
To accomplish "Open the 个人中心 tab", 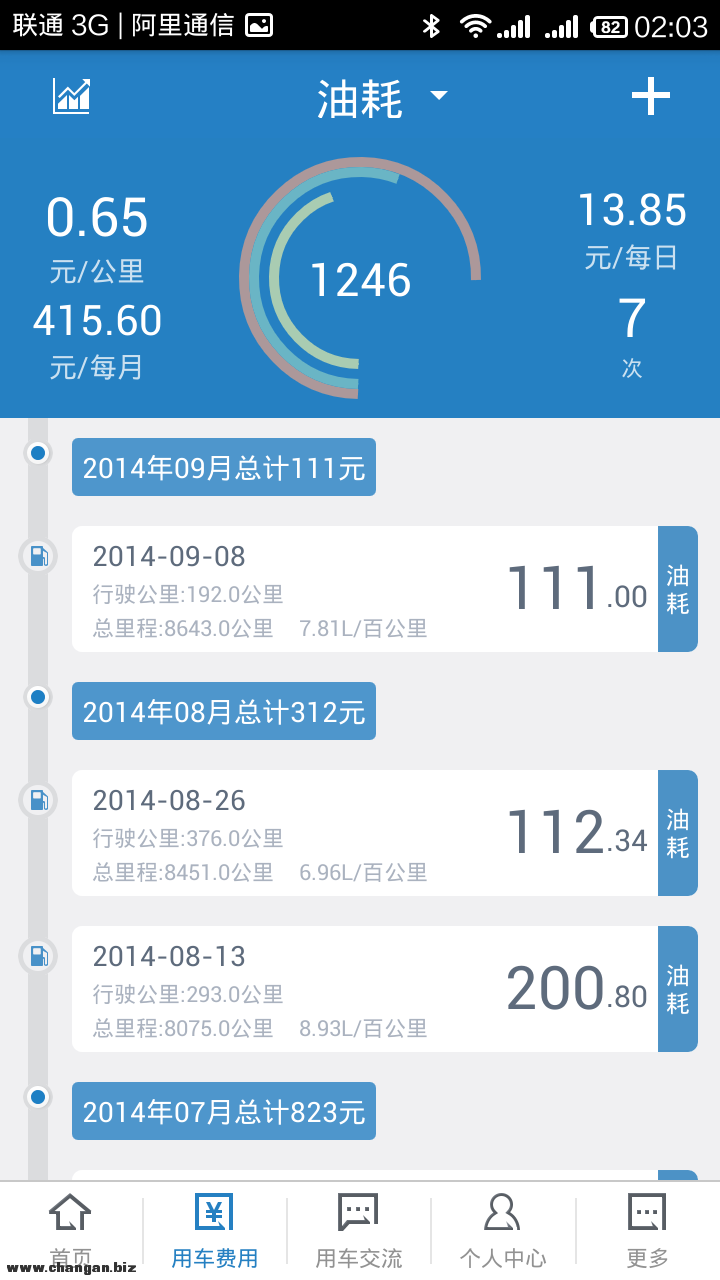I will (503, 1231).
